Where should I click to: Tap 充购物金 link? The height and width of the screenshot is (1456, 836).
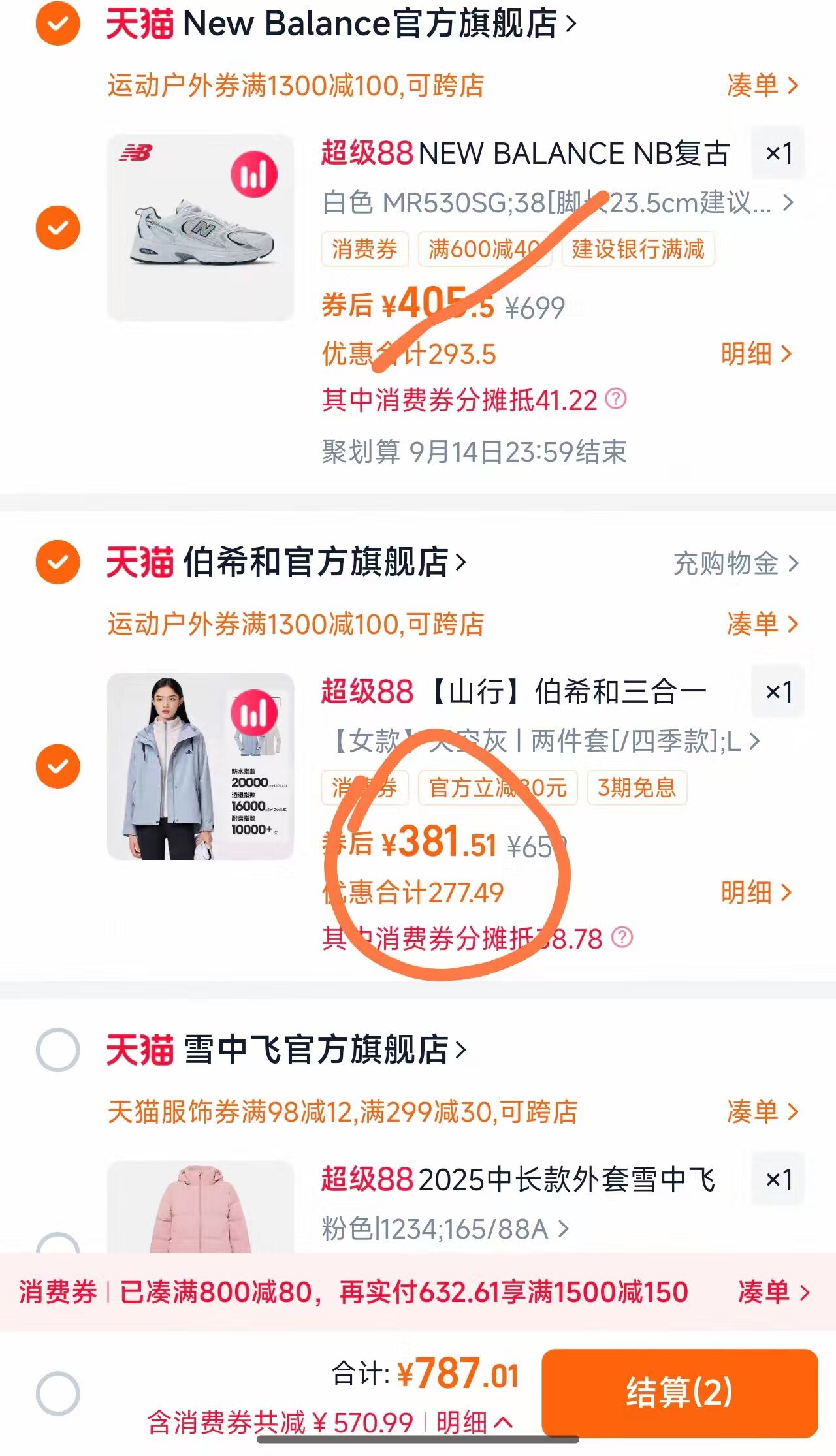[735, 563]
